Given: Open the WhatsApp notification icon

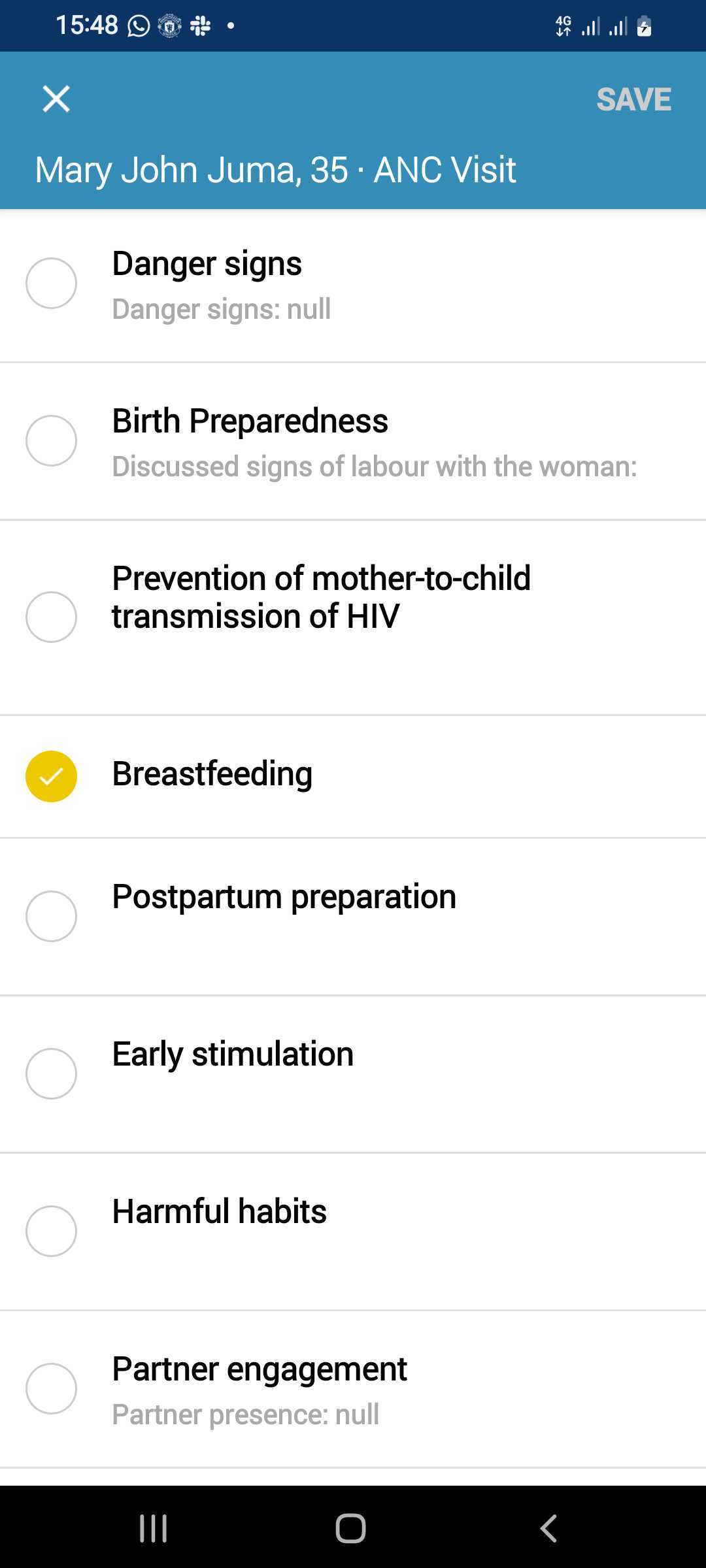Looking at the screenshot, I should click(x=137, y=25).
